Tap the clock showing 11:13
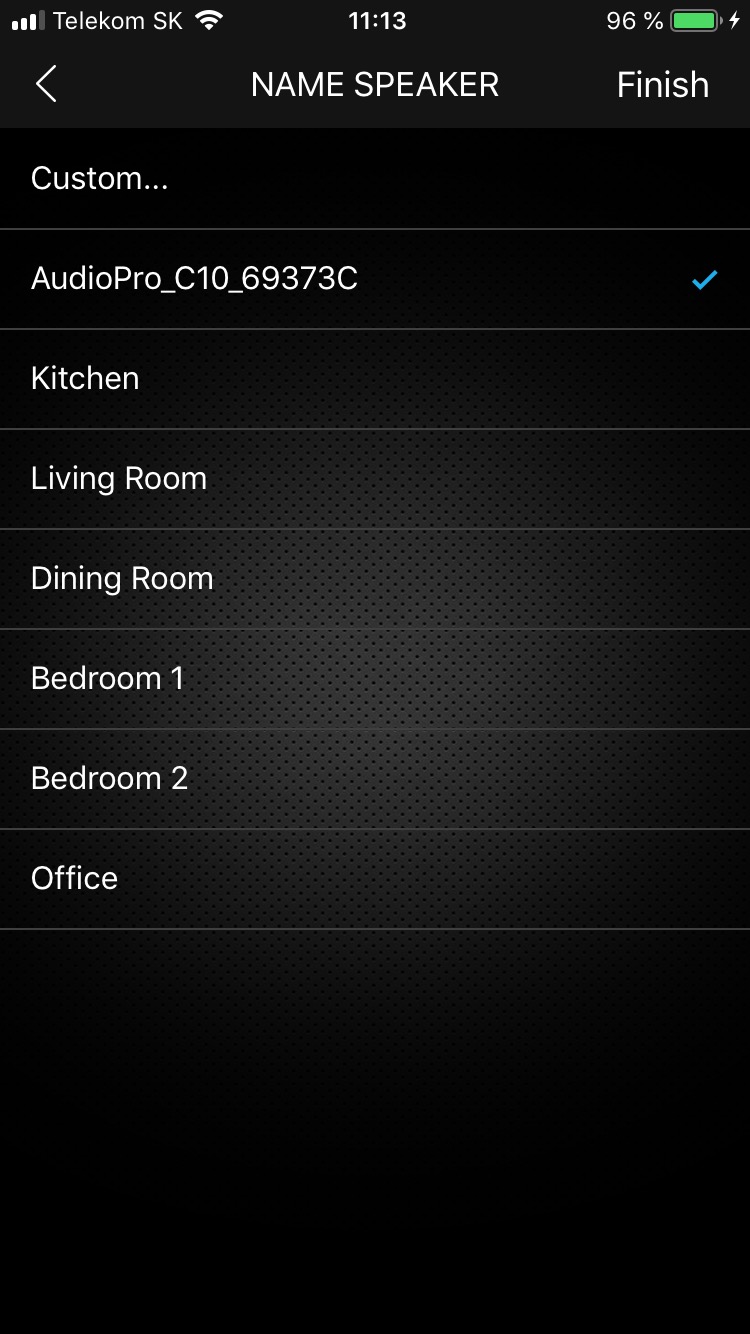 (377, 19)
